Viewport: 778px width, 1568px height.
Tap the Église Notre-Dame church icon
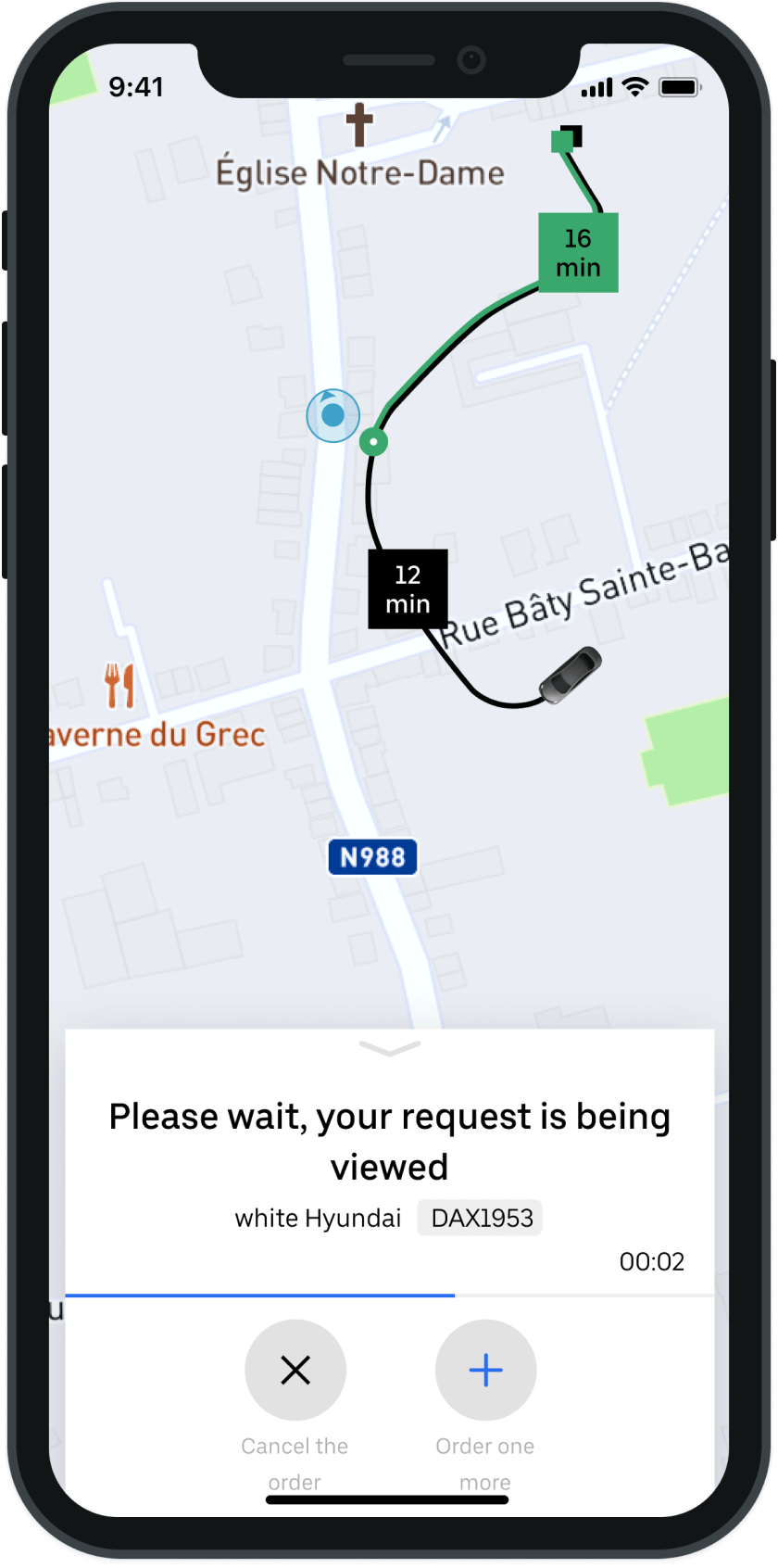coord(359,124)
